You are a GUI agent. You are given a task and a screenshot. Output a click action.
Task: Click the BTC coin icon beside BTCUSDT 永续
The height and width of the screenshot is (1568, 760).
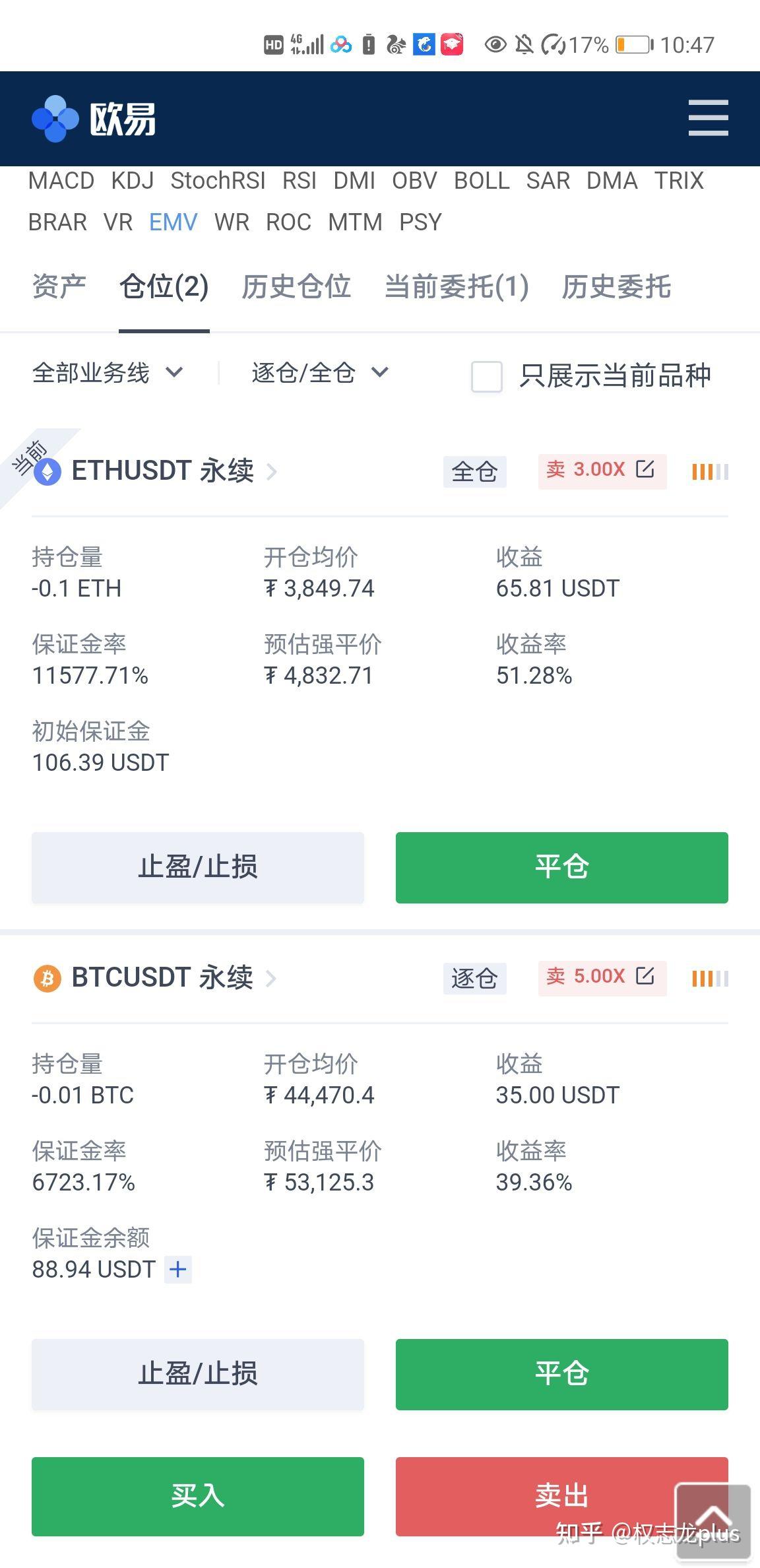(x=46, y=977)
